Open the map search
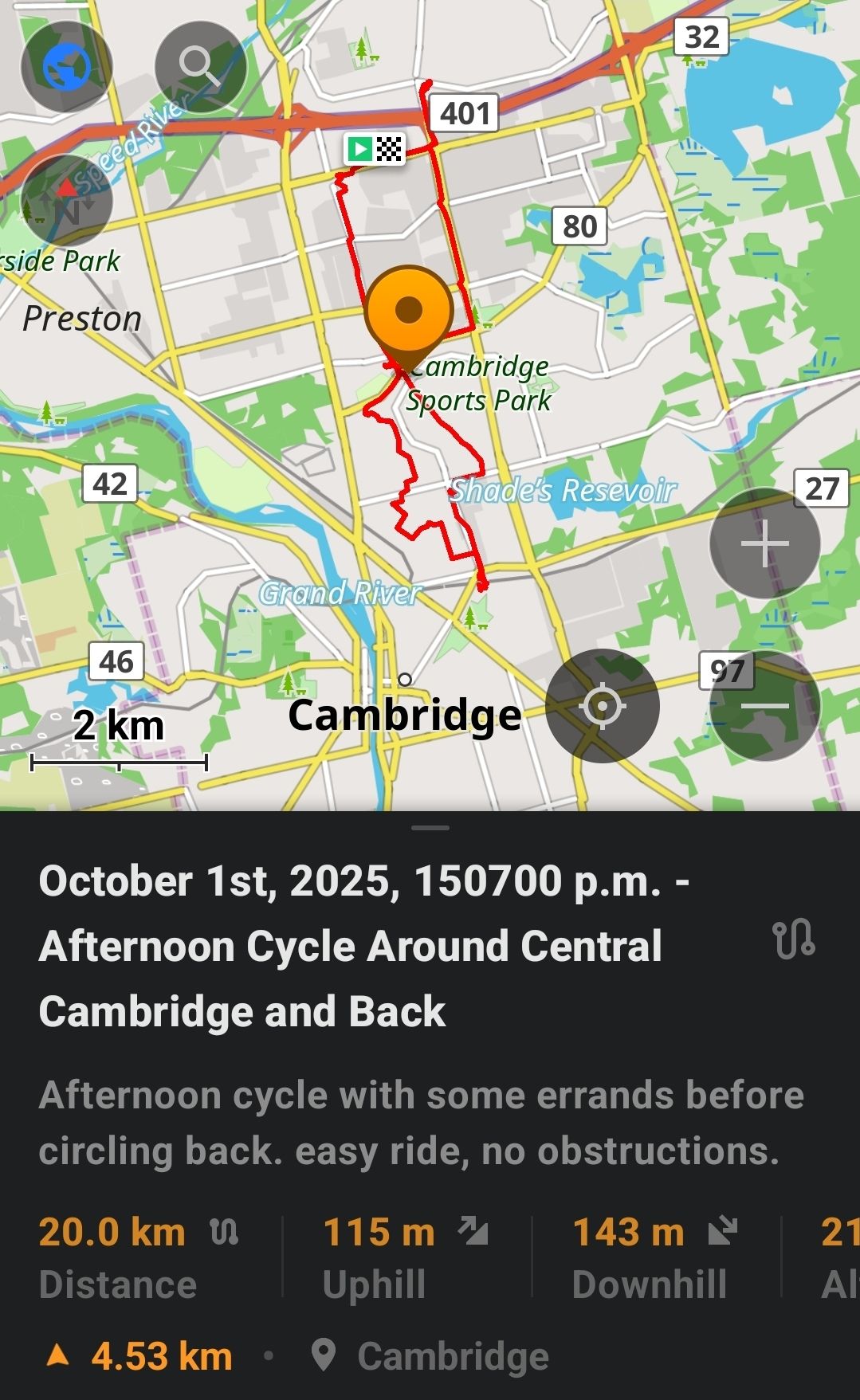Image resolution: width=860 pixels, height=1400 pixels. [x=200, y=66]
